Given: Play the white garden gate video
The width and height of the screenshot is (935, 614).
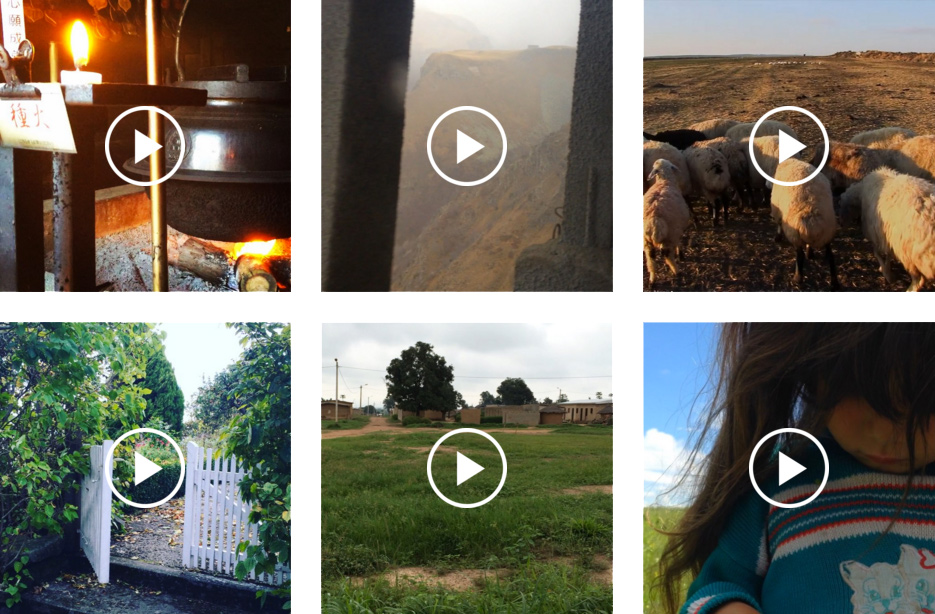Looking at the screenshot, I should [x=145, y=468].
